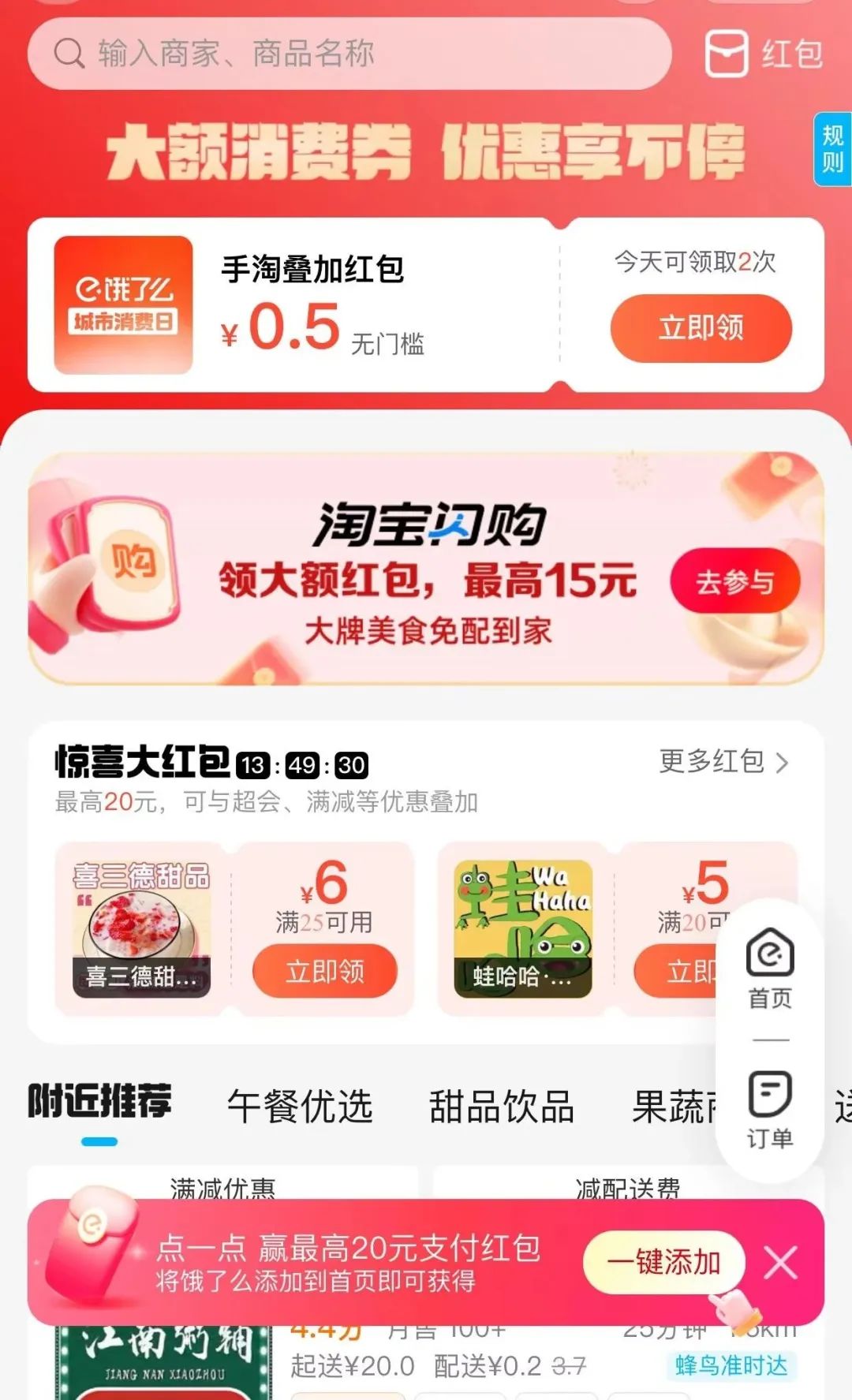852x1400 pixels.
Task: Claim the ¥6 喜三德甜品 coupon
Action: pyautogui.click(x=324, y=971)
